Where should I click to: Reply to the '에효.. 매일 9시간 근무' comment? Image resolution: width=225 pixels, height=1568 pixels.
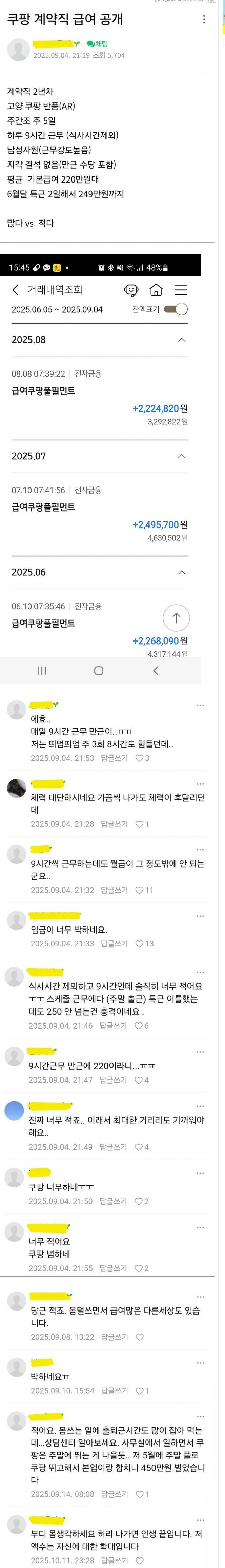click(114, 758)
